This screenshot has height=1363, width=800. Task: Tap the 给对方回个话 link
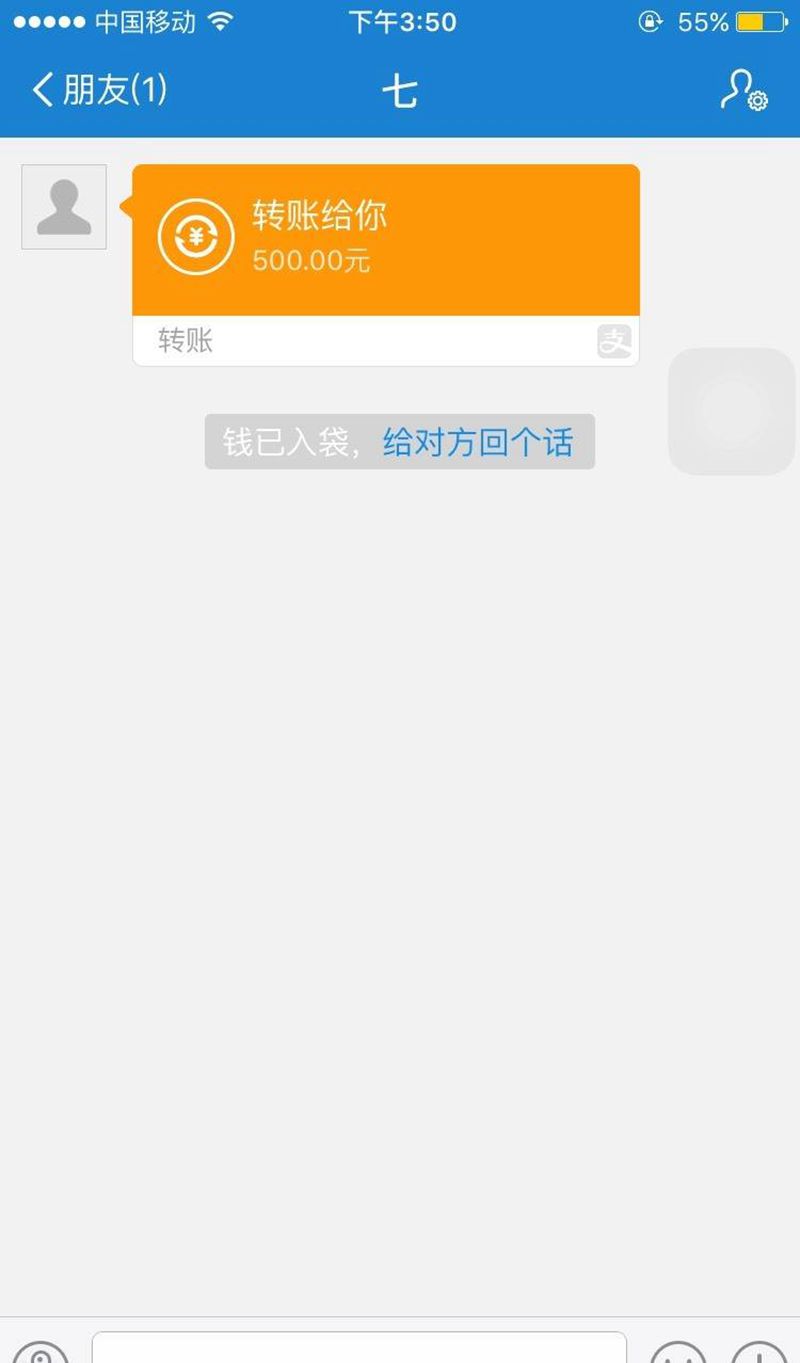pyautogui.click(x=477, y=442)
